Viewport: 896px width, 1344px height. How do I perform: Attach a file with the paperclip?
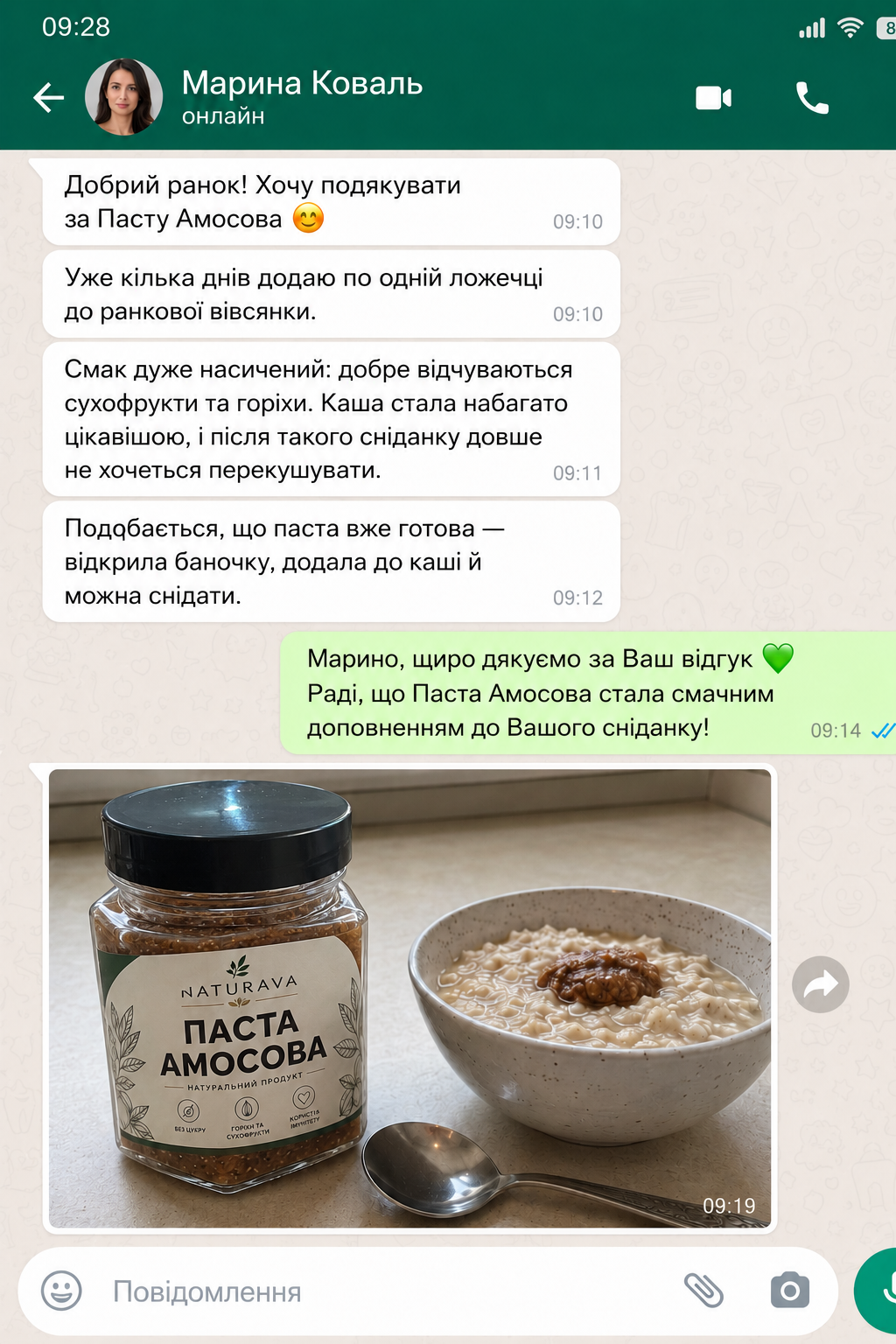703,1291
